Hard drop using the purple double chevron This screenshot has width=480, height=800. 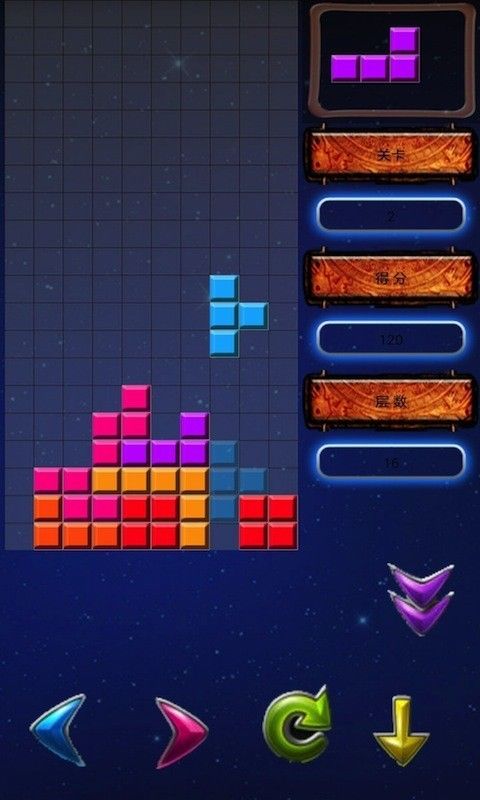point(421,599)
